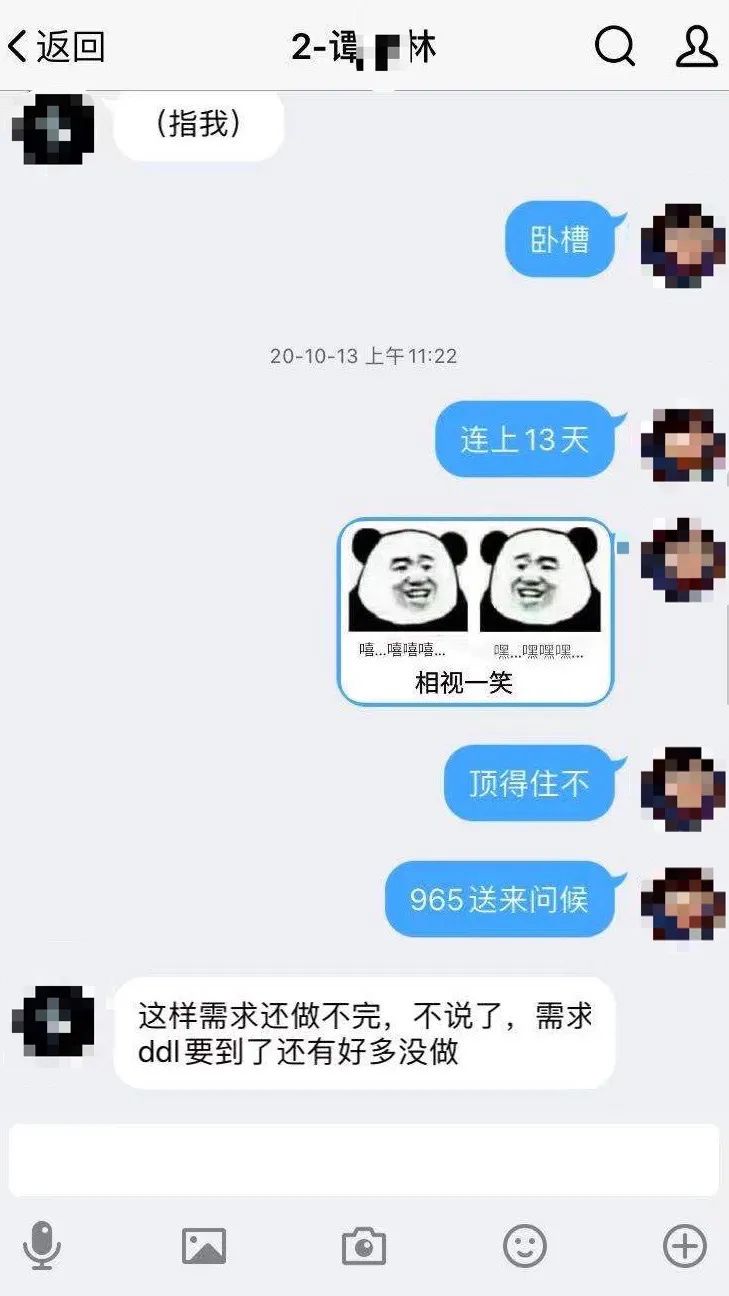
Task: Focus the message input box
Action: coord(364,1159)
